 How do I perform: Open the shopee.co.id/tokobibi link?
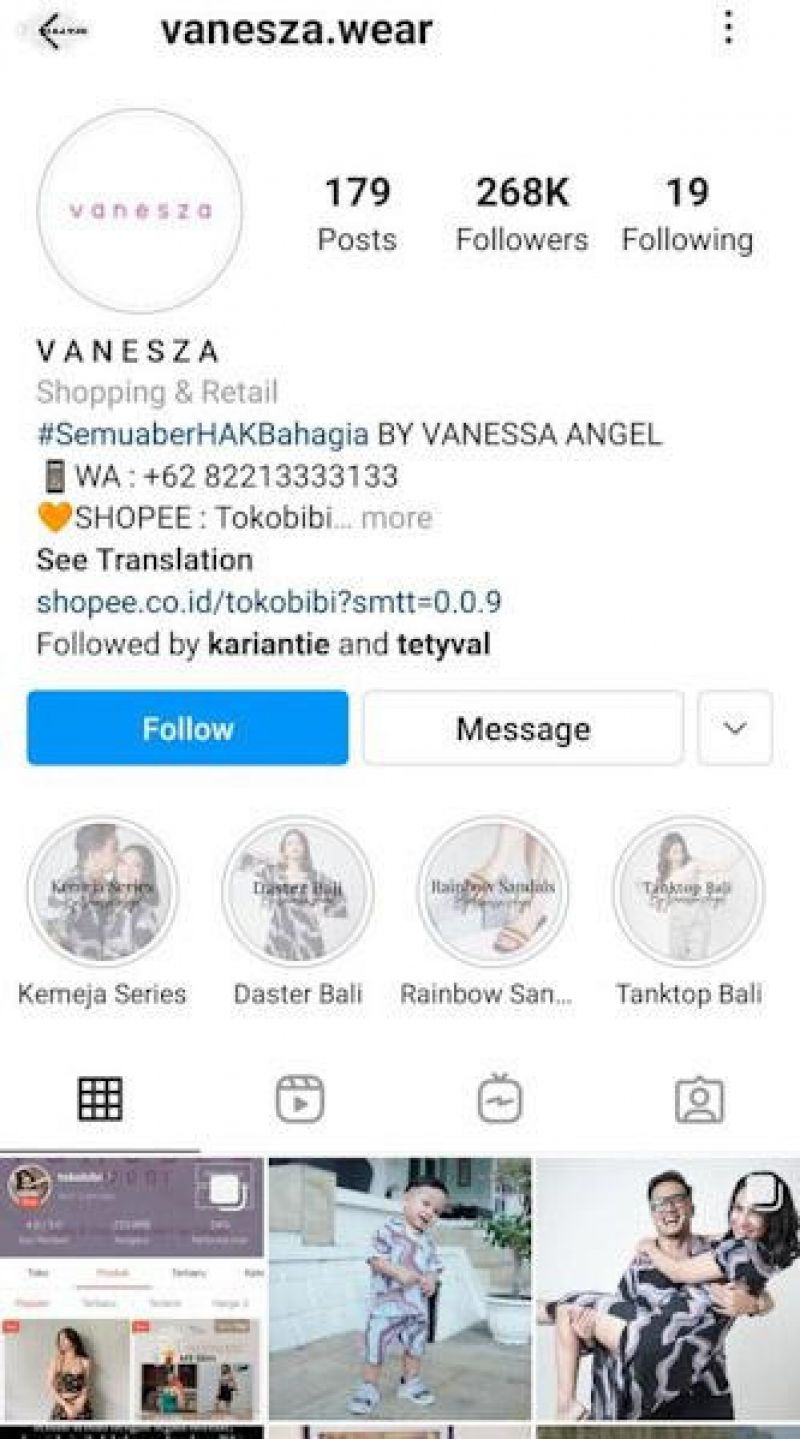point(268,602)
